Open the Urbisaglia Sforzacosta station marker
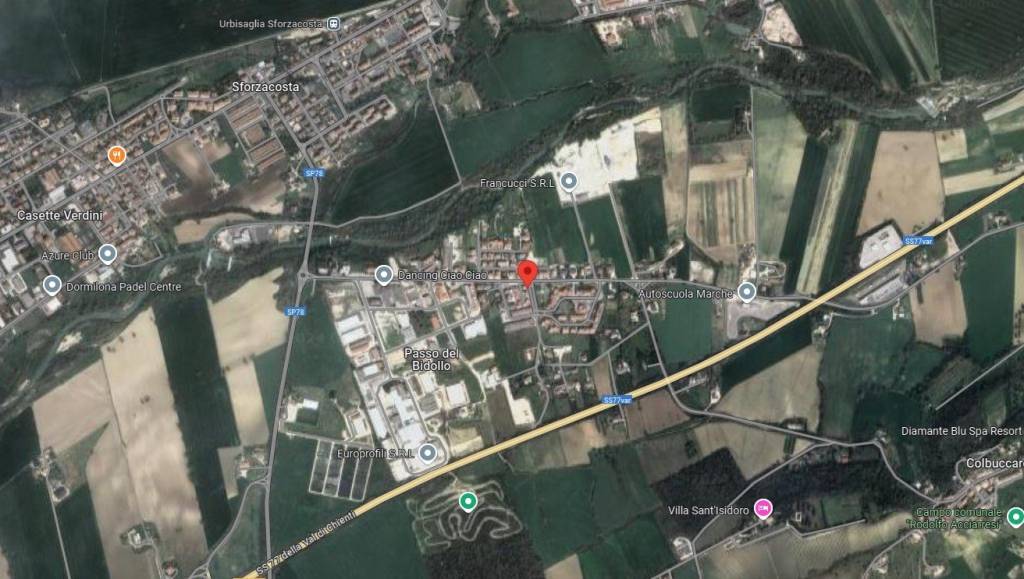 point(334,22)
